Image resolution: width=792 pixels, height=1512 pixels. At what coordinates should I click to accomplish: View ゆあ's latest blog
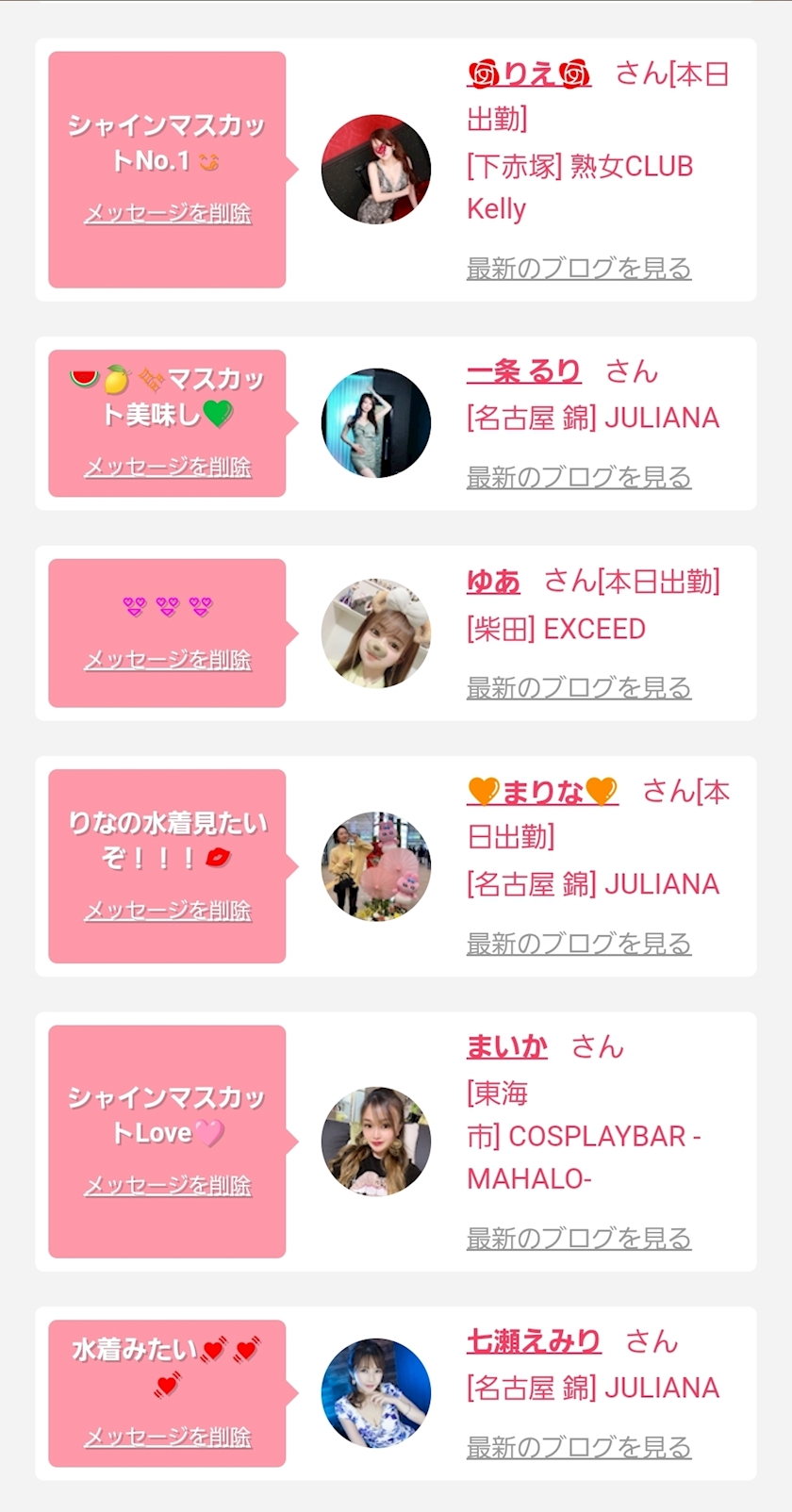click(x=579, y=688)
